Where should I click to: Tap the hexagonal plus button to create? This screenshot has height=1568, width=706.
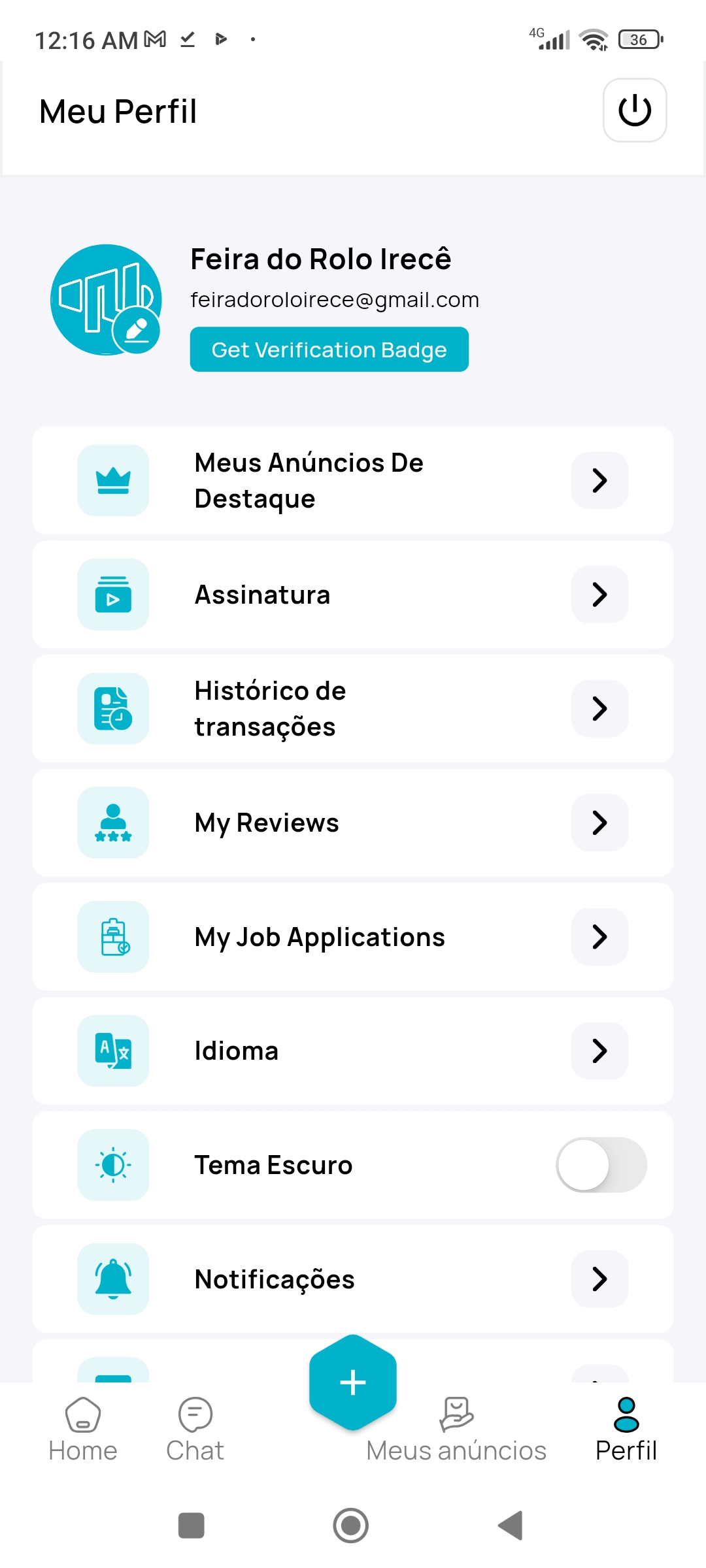click(352, 1382)
